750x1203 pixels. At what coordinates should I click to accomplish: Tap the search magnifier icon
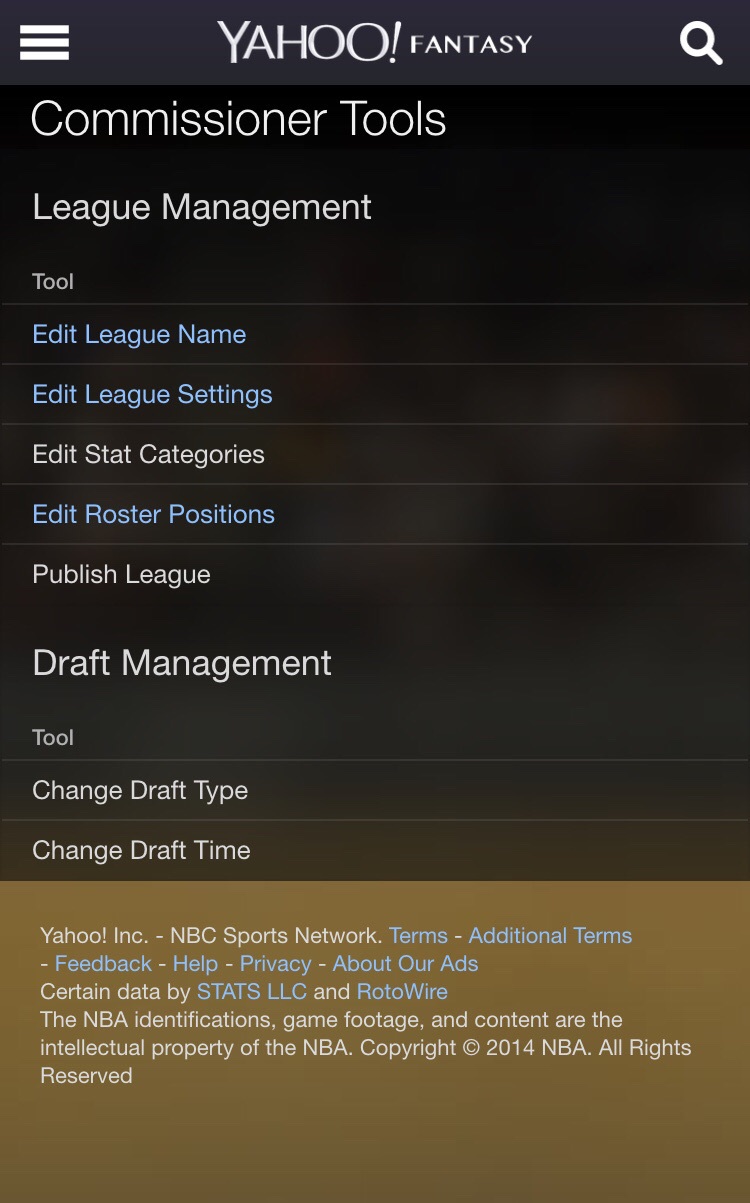point(700,43)
